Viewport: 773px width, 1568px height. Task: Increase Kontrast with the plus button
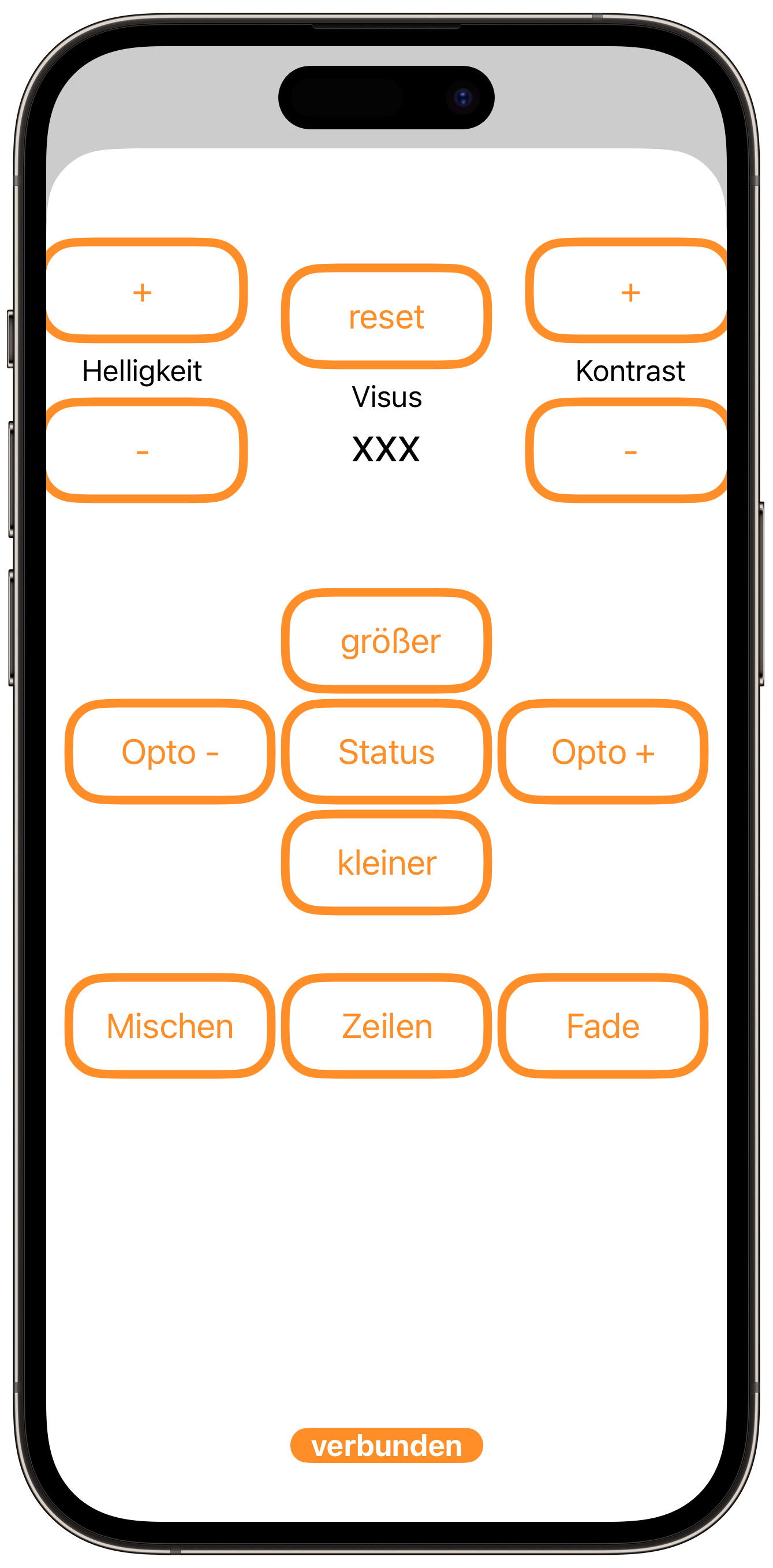[x=629, y=291]
